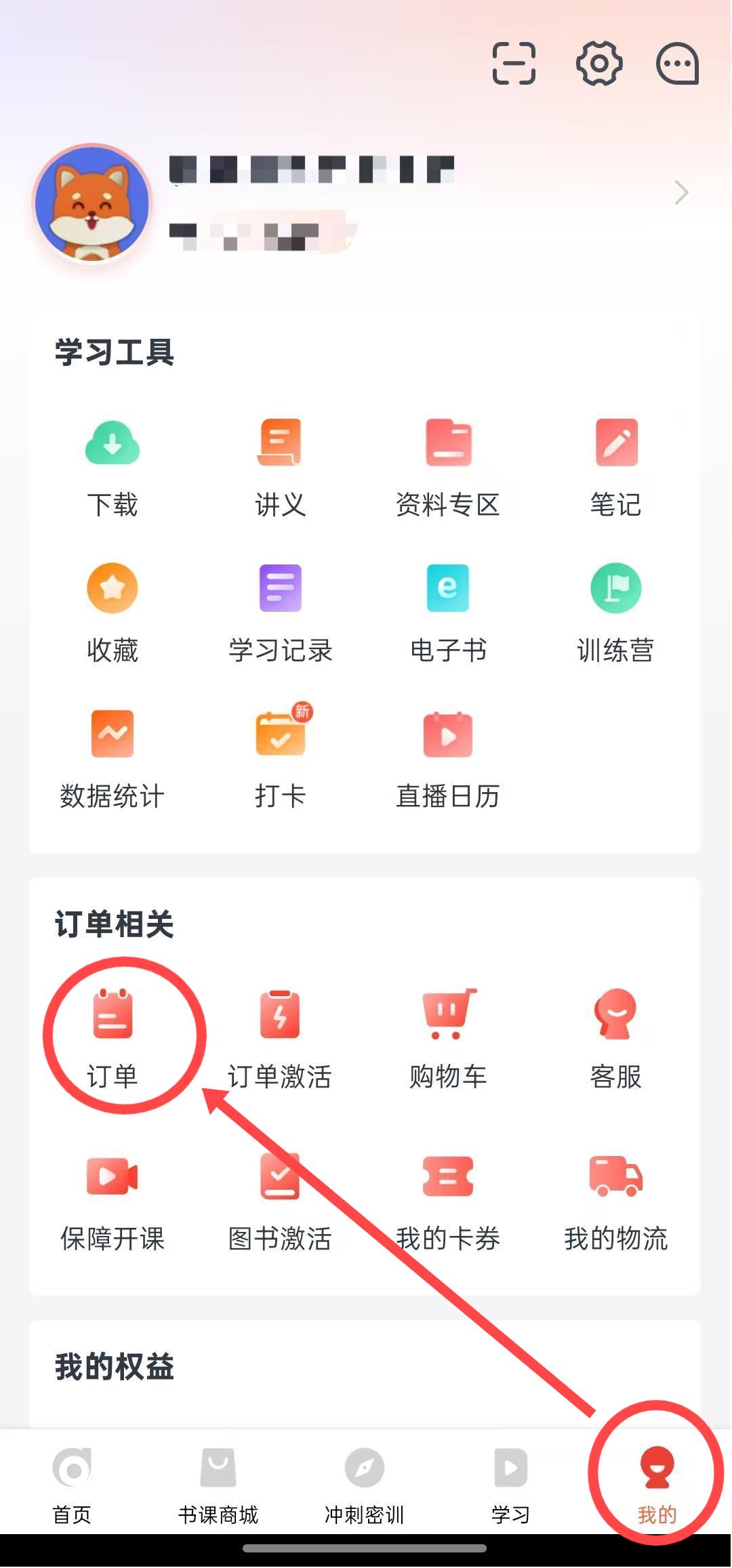Open 购物车 shopping cart
The image size is (732, 1568).
pyautogui.click(x=448, y=1037)
